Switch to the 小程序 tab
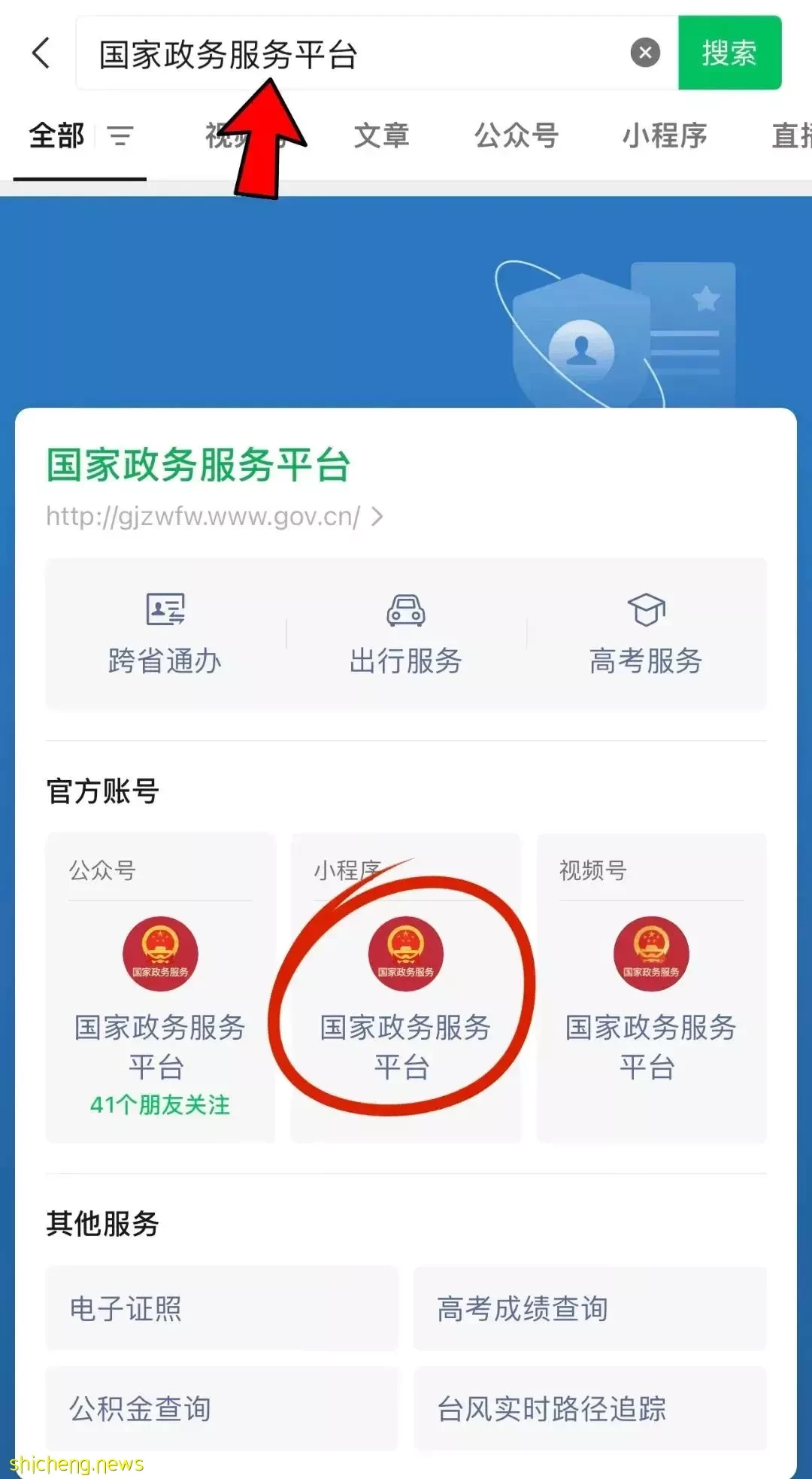 pyautogui.click(x=665, y=136)
